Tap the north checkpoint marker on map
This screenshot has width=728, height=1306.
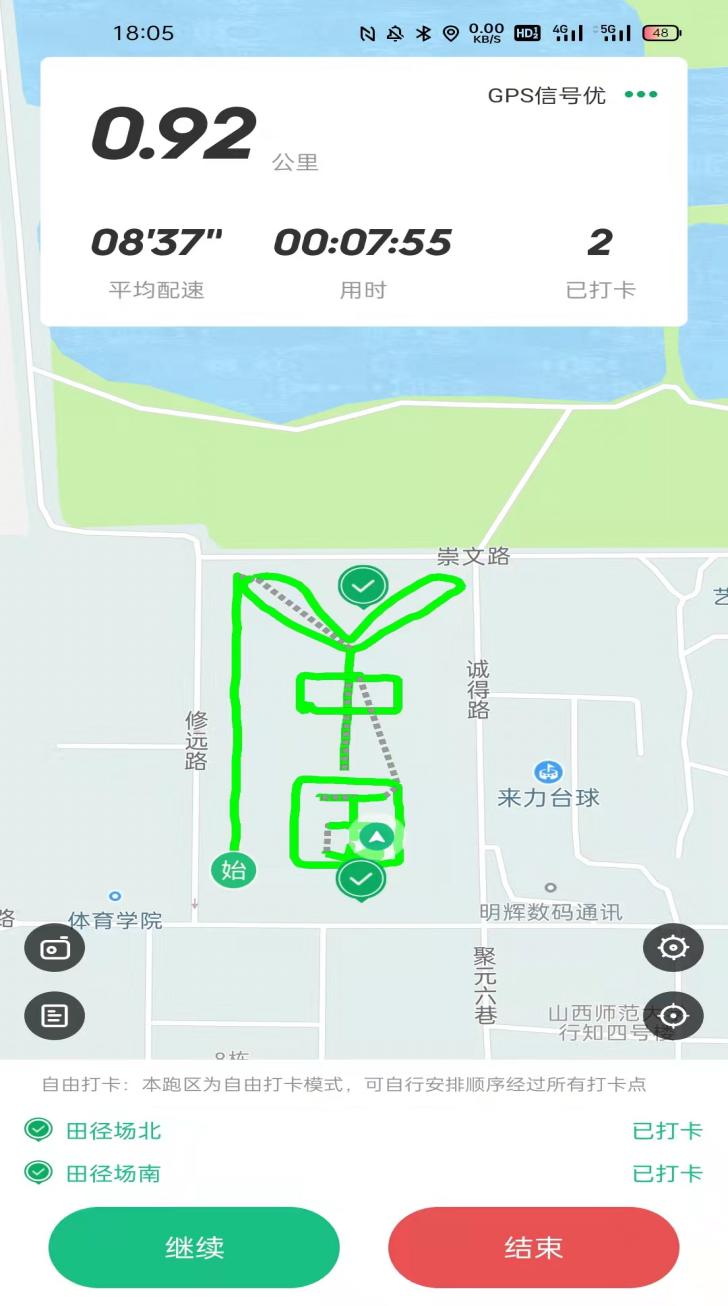pyautogui.click(x=363, y=587)
